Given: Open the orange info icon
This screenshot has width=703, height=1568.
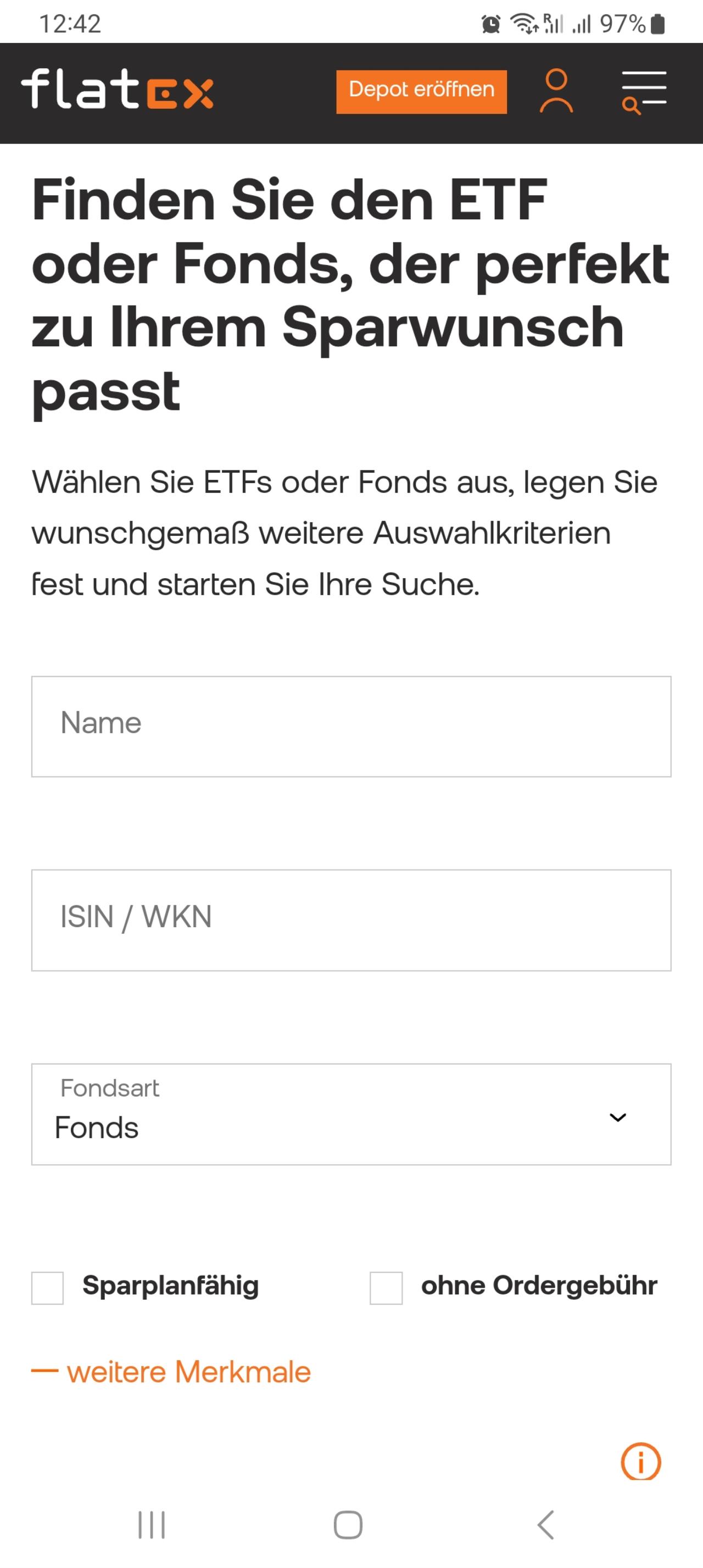Looking at the screenshot, I should click(640, 1461).
